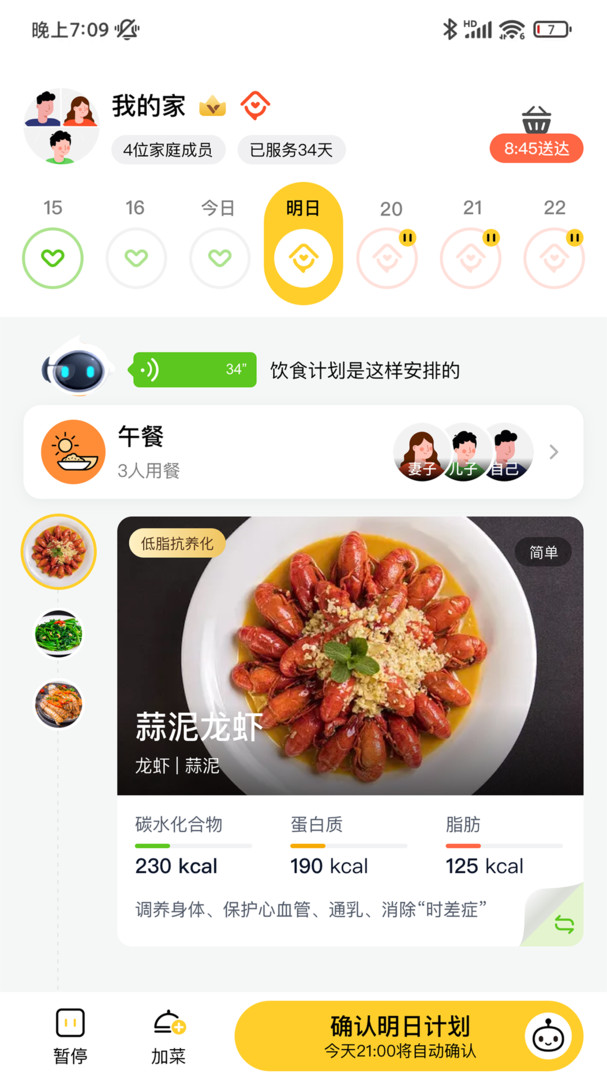607x1080 pixels.
Task: Select date 15 in calendar strip
Action: pos(53,243)
